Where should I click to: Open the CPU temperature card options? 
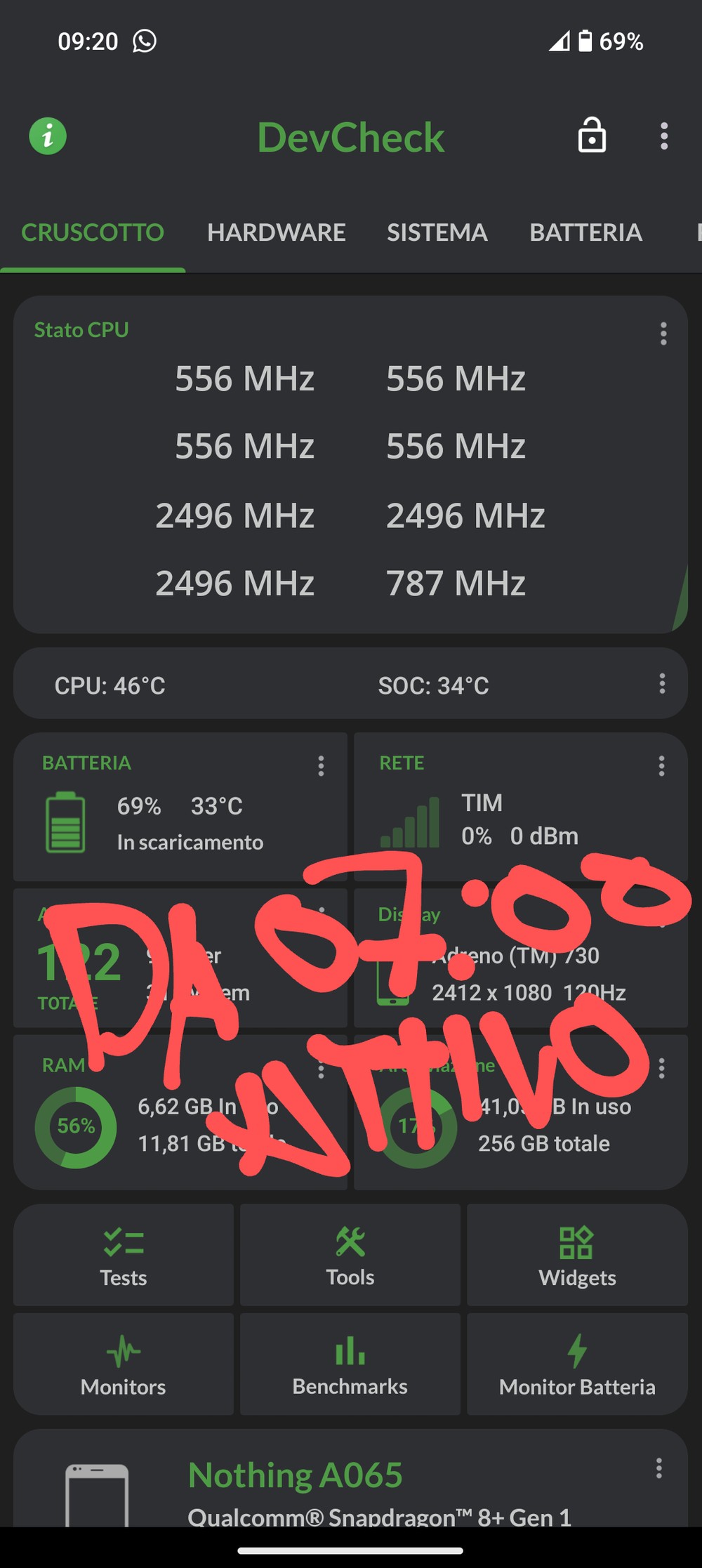[662, 684]
